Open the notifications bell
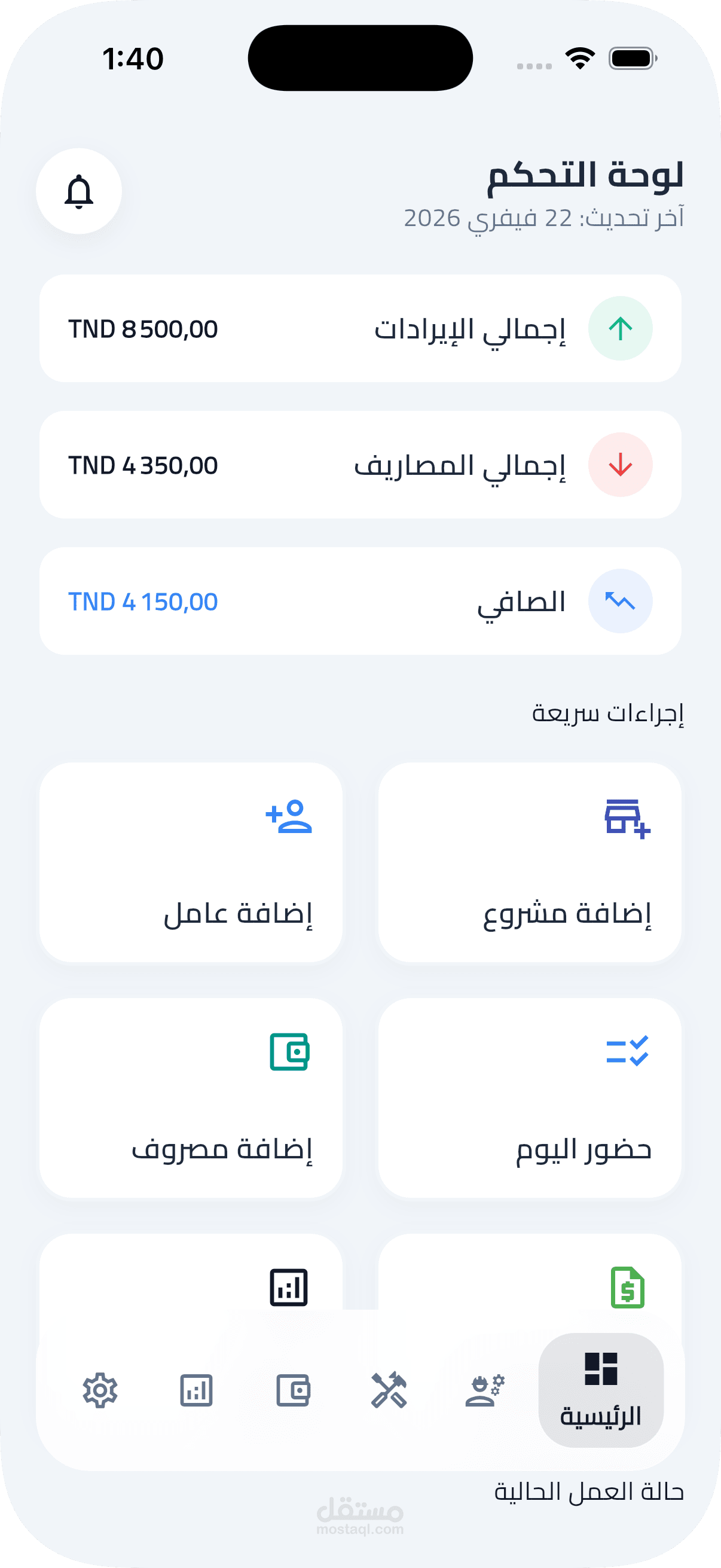 click(79, 191)
